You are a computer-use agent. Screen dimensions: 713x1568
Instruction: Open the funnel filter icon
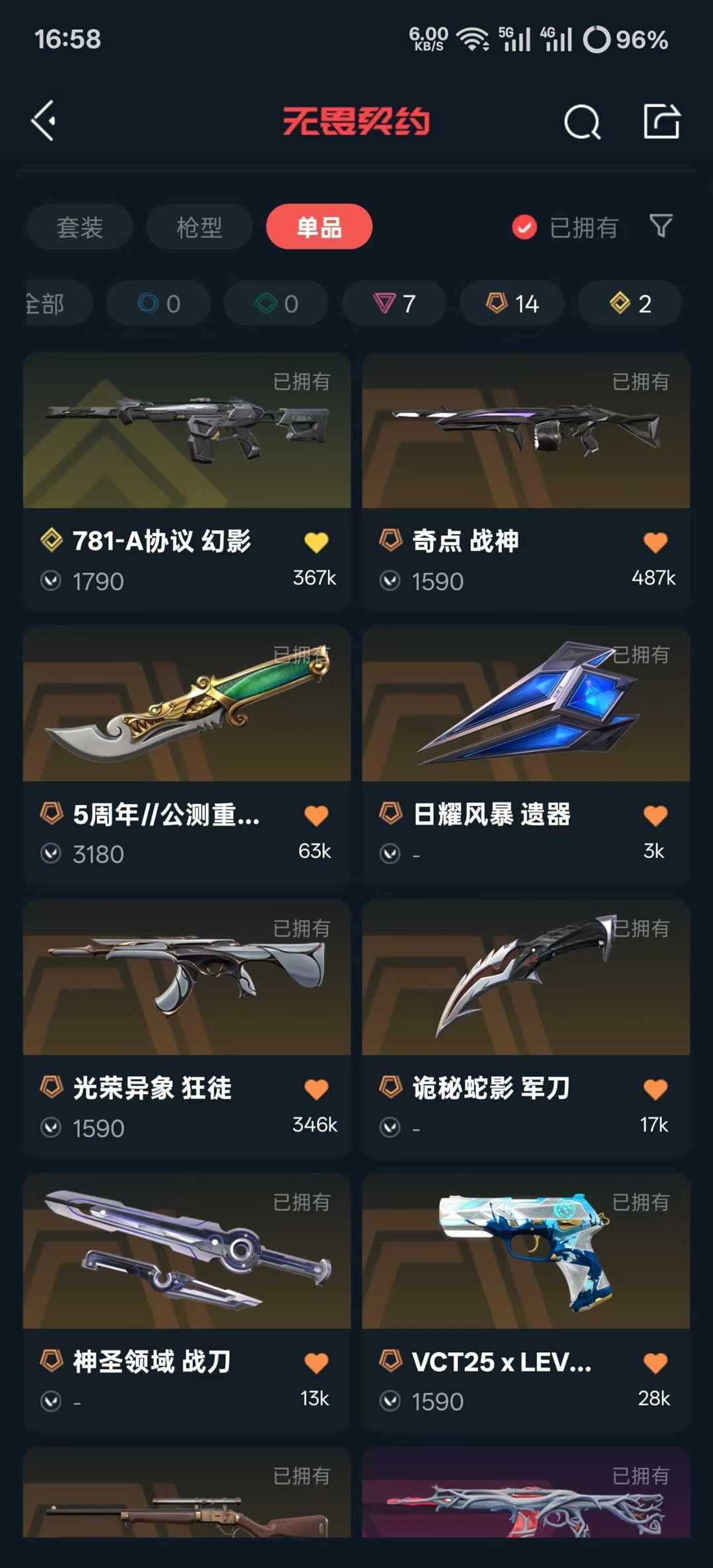pyautogui.click(x=661, y=226)
